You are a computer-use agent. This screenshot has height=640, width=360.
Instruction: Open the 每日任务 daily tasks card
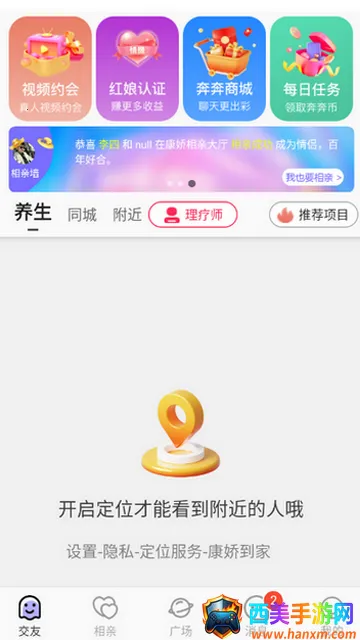coord(311,69)
